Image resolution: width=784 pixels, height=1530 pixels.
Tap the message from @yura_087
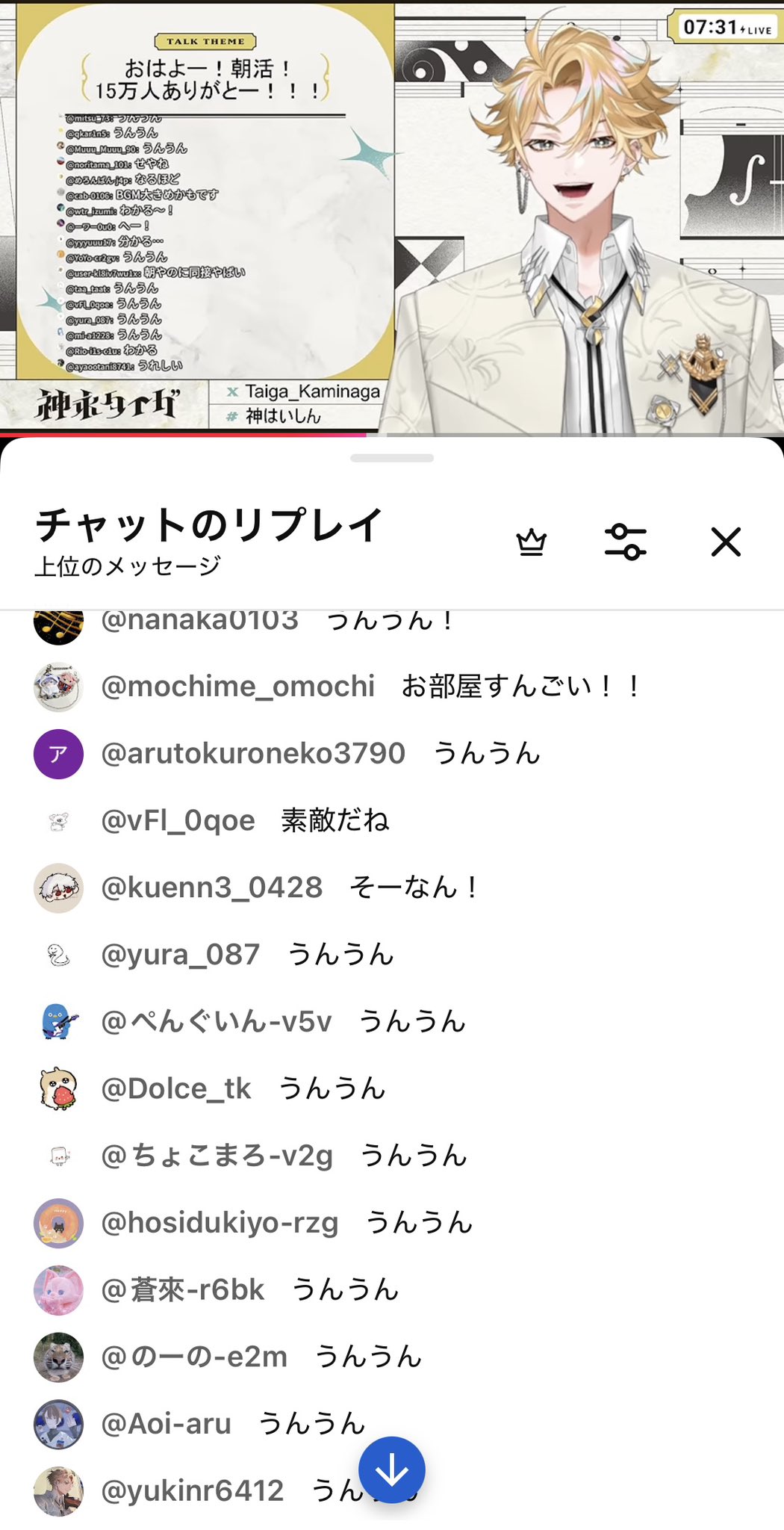392,955
